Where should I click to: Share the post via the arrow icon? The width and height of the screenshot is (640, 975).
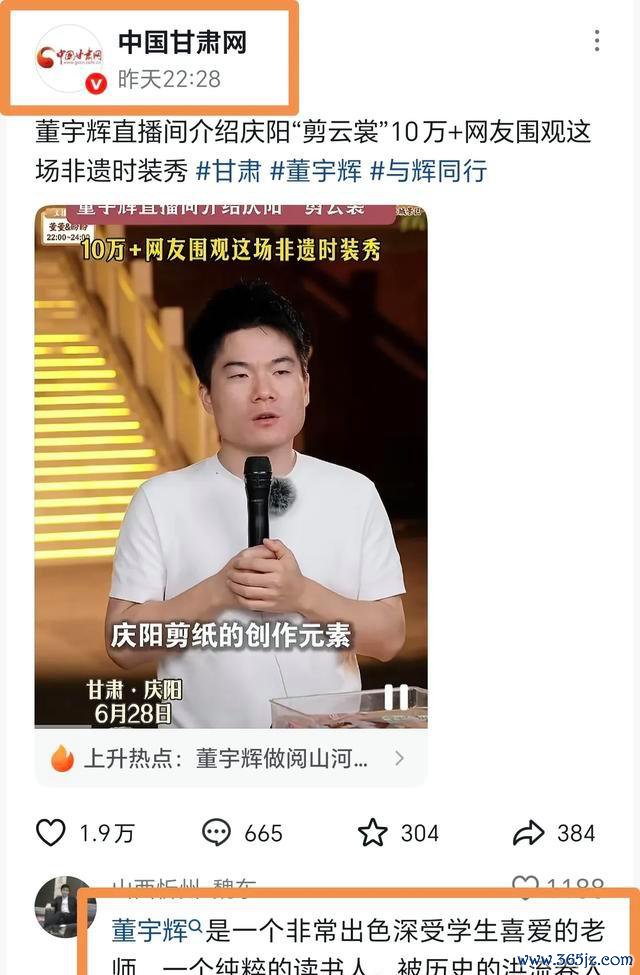pos(529,832)
